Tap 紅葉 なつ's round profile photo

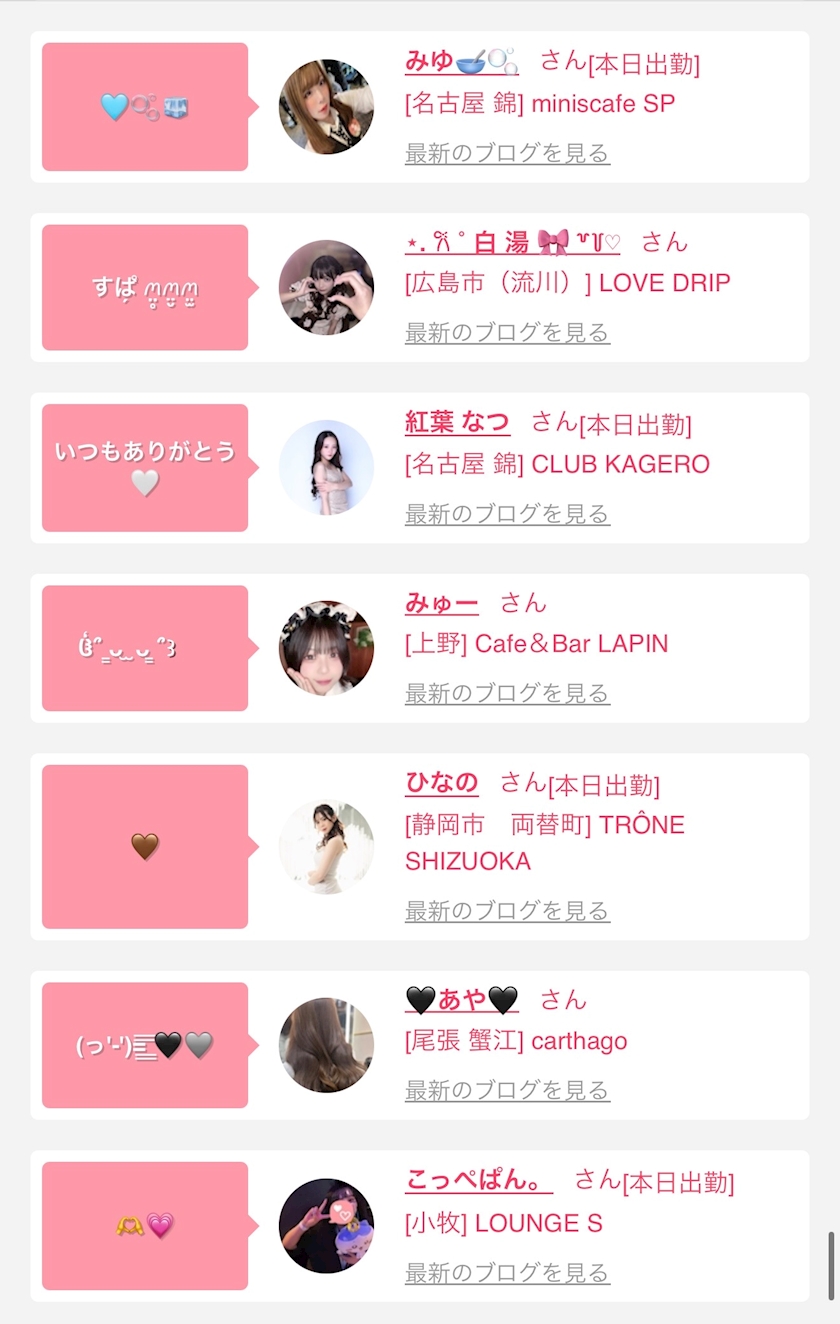[x=326, y=467]
